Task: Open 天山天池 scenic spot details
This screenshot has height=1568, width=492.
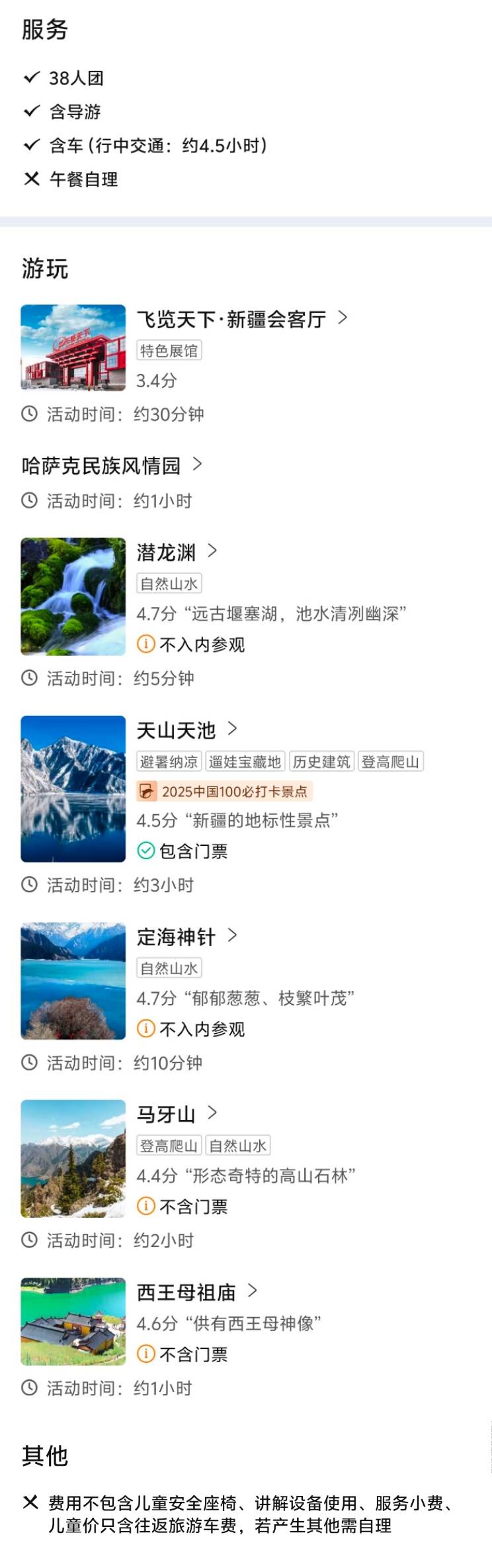Action: pyautogui.click(x=186, y=730)
